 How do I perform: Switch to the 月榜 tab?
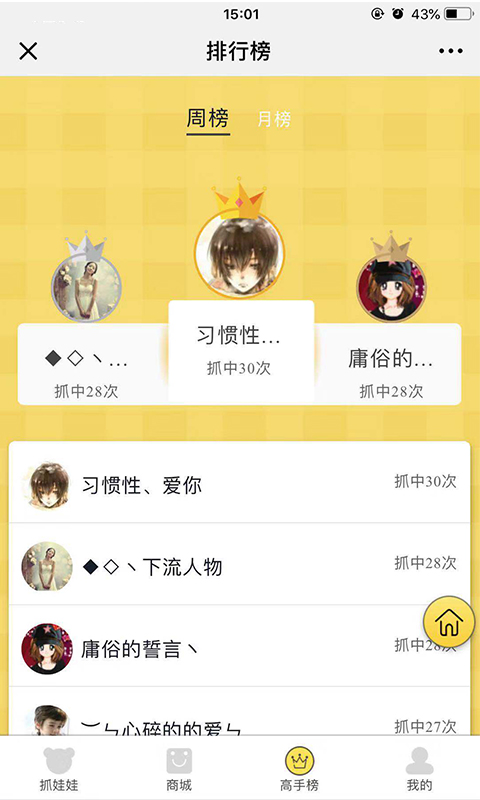pos(274,119)
